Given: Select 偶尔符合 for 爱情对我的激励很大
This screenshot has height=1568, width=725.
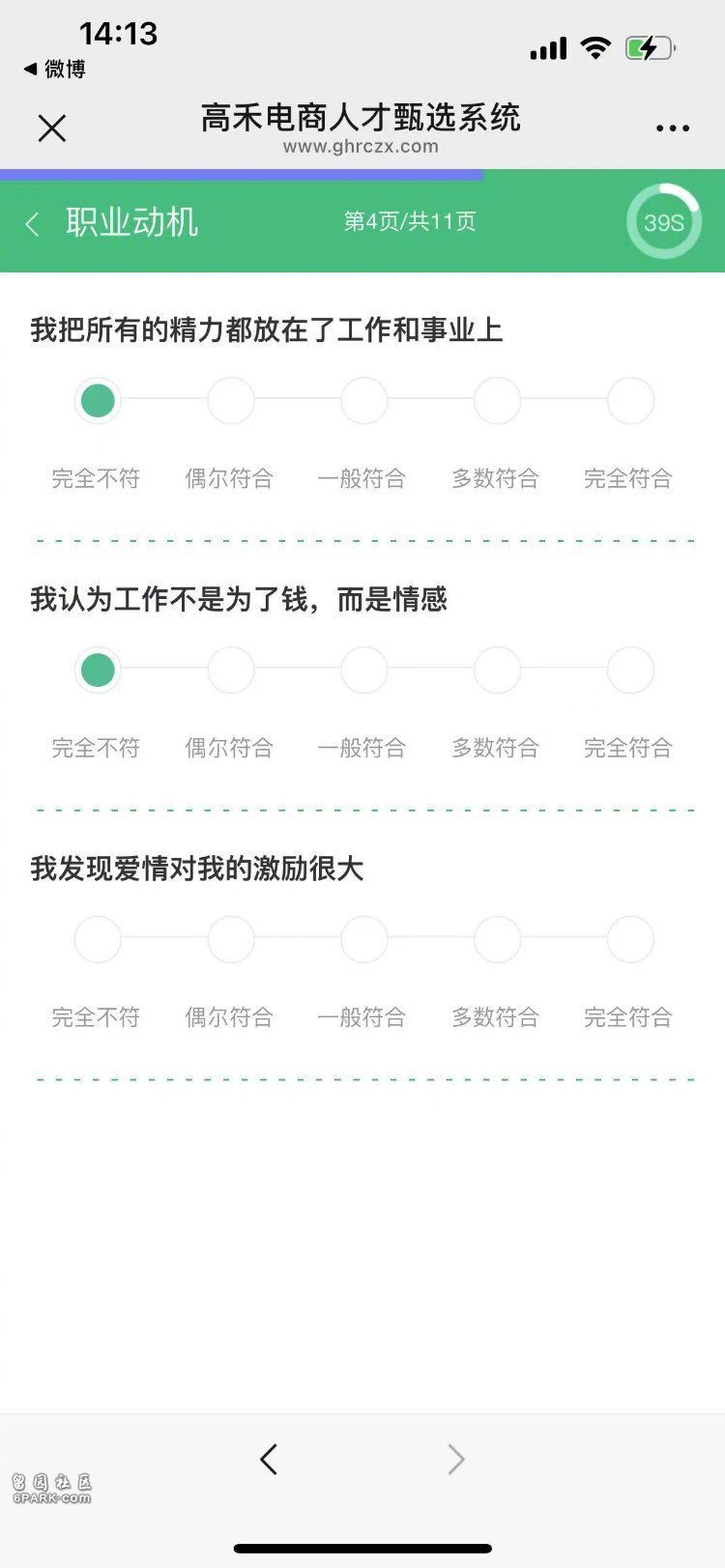Looking at the screenshot, I should click(231, 940).
